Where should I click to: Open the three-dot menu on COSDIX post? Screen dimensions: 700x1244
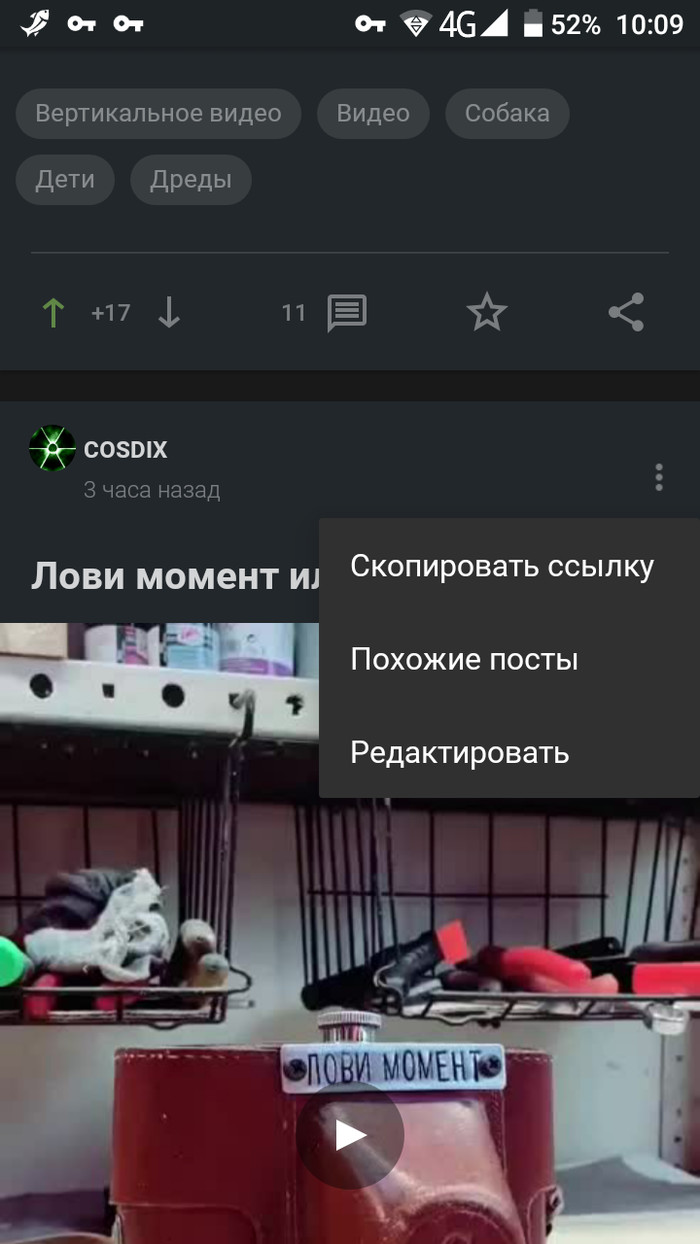click(658, 477)
